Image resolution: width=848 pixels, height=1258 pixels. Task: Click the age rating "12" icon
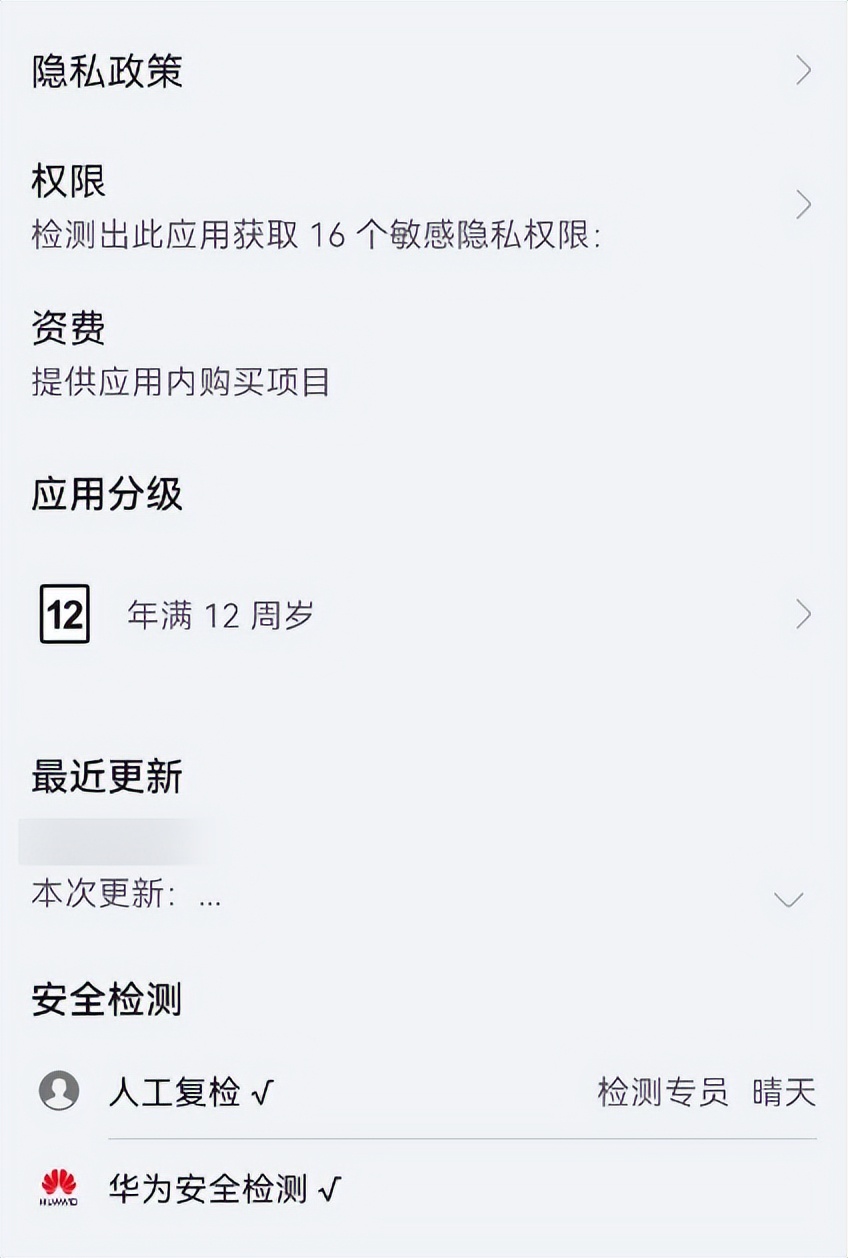point(64,614)
